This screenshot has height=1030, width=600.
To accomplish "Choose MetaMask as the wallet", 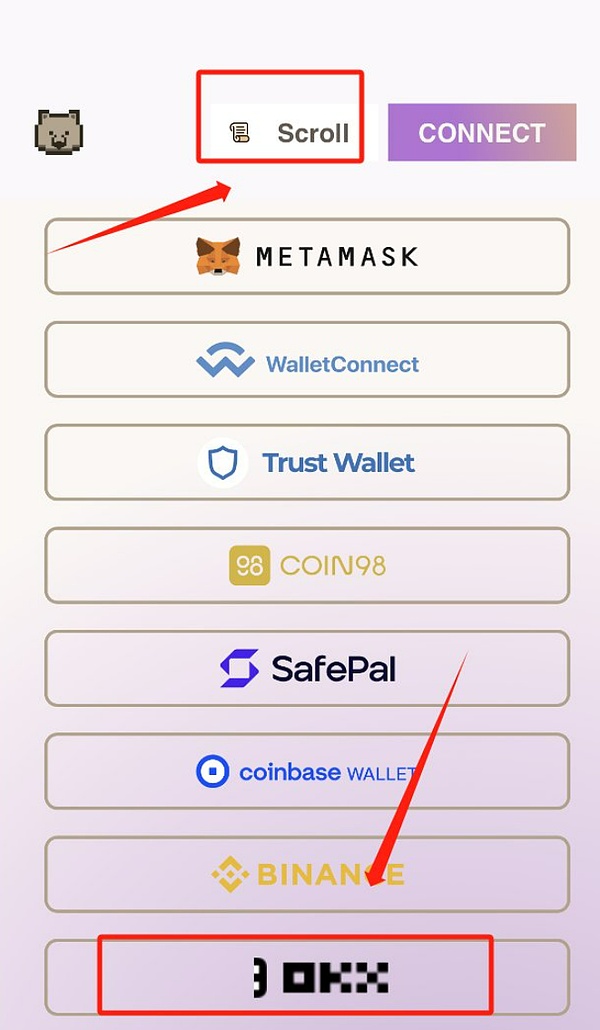I will pos(307,257).
